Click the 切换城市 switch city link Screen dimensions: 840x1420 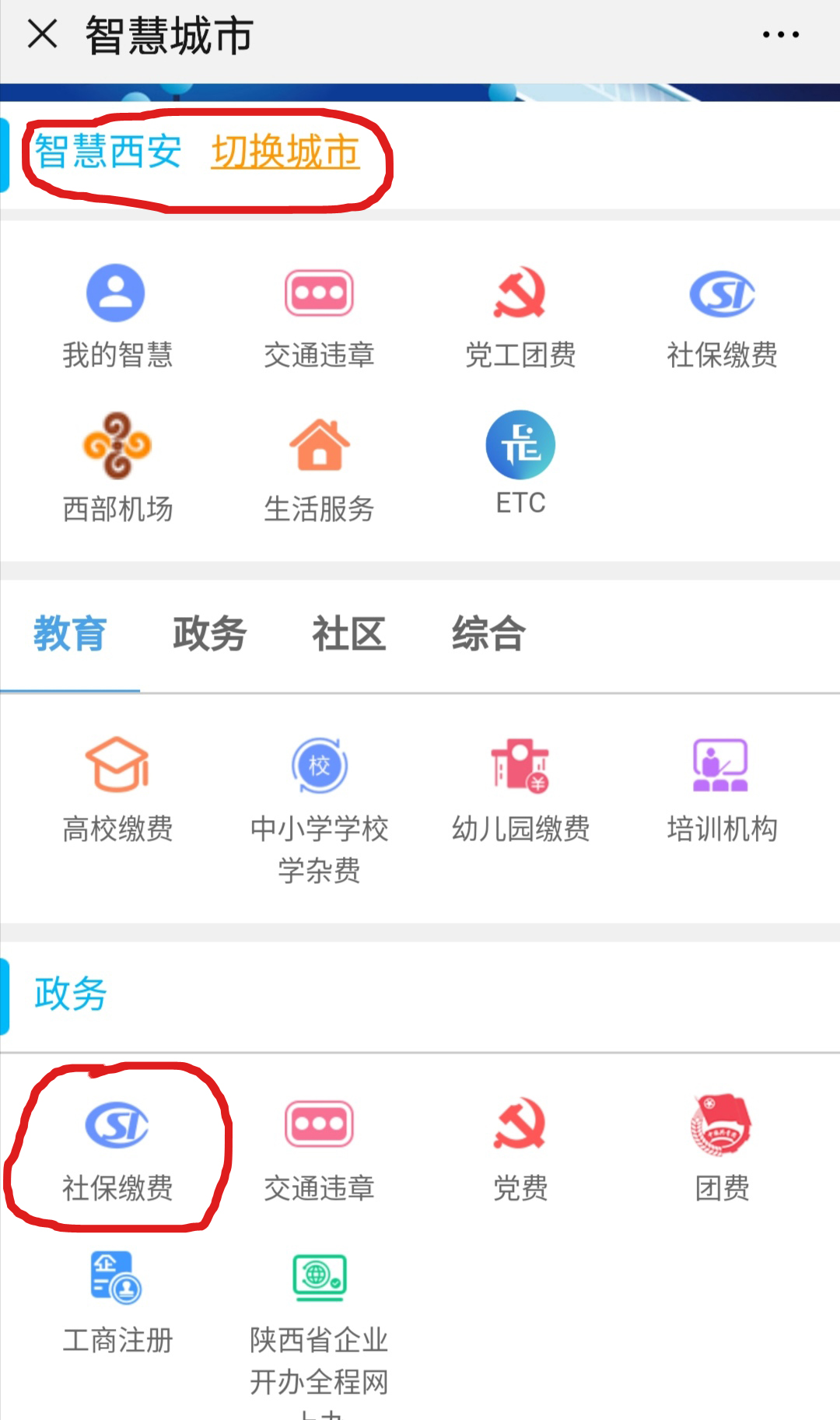(x=285, y=154)
